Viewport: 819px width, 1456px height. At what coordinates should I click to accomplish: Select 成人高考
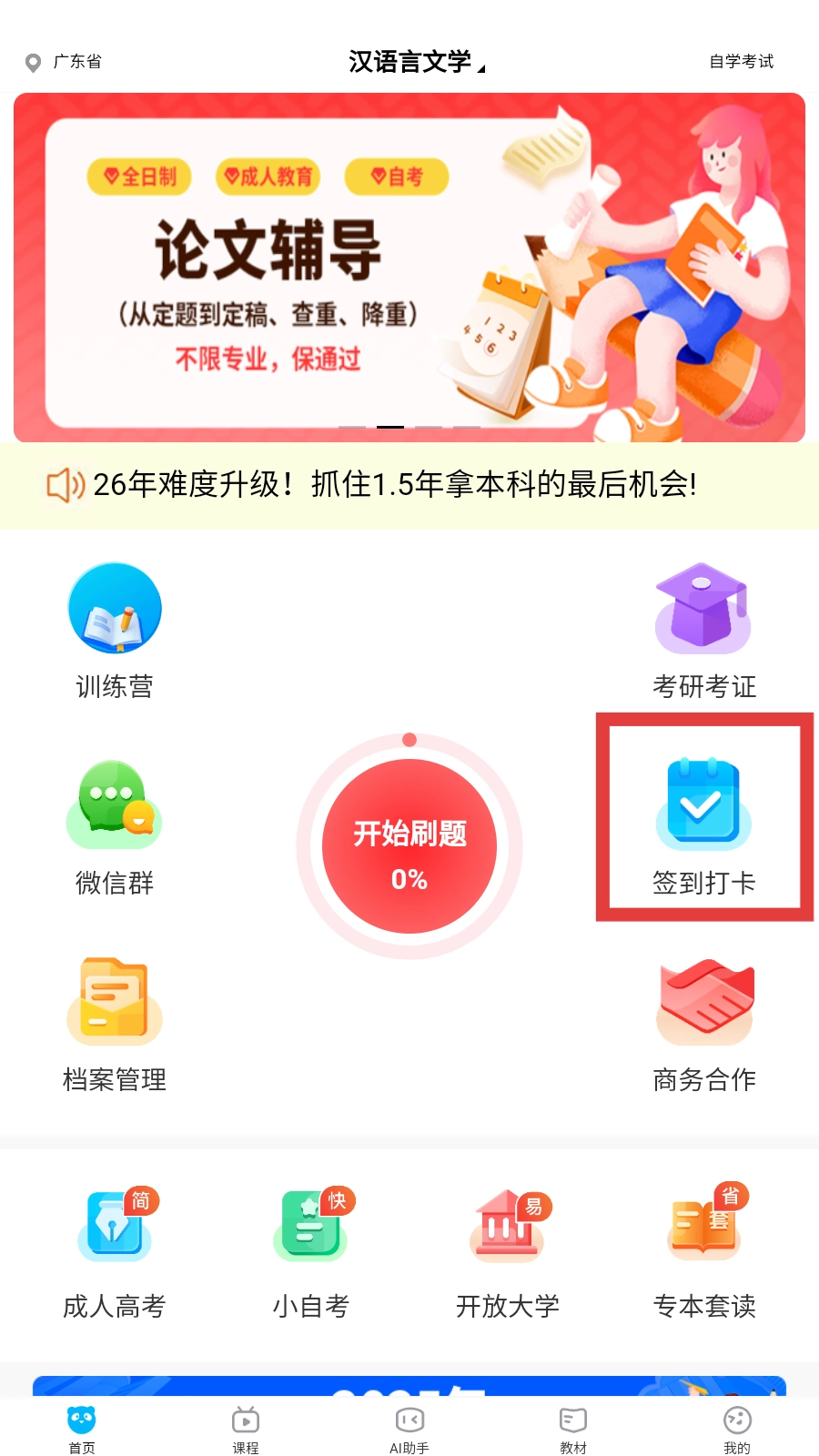[115, 1253]
